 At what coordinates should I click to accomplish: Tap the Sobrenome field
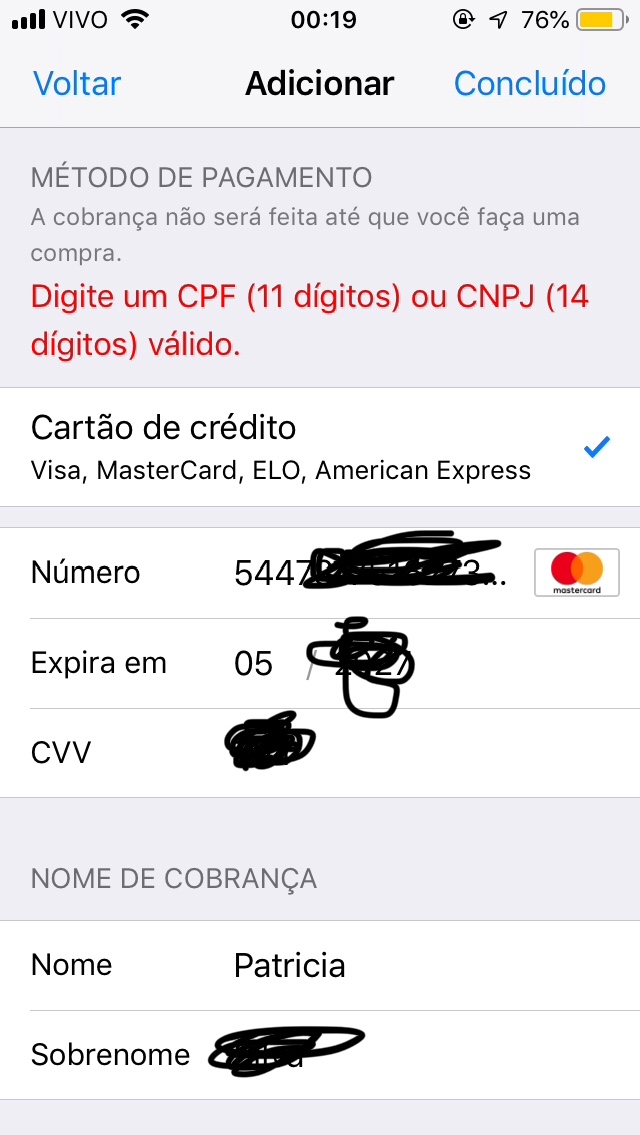[x=400, y=1055]
